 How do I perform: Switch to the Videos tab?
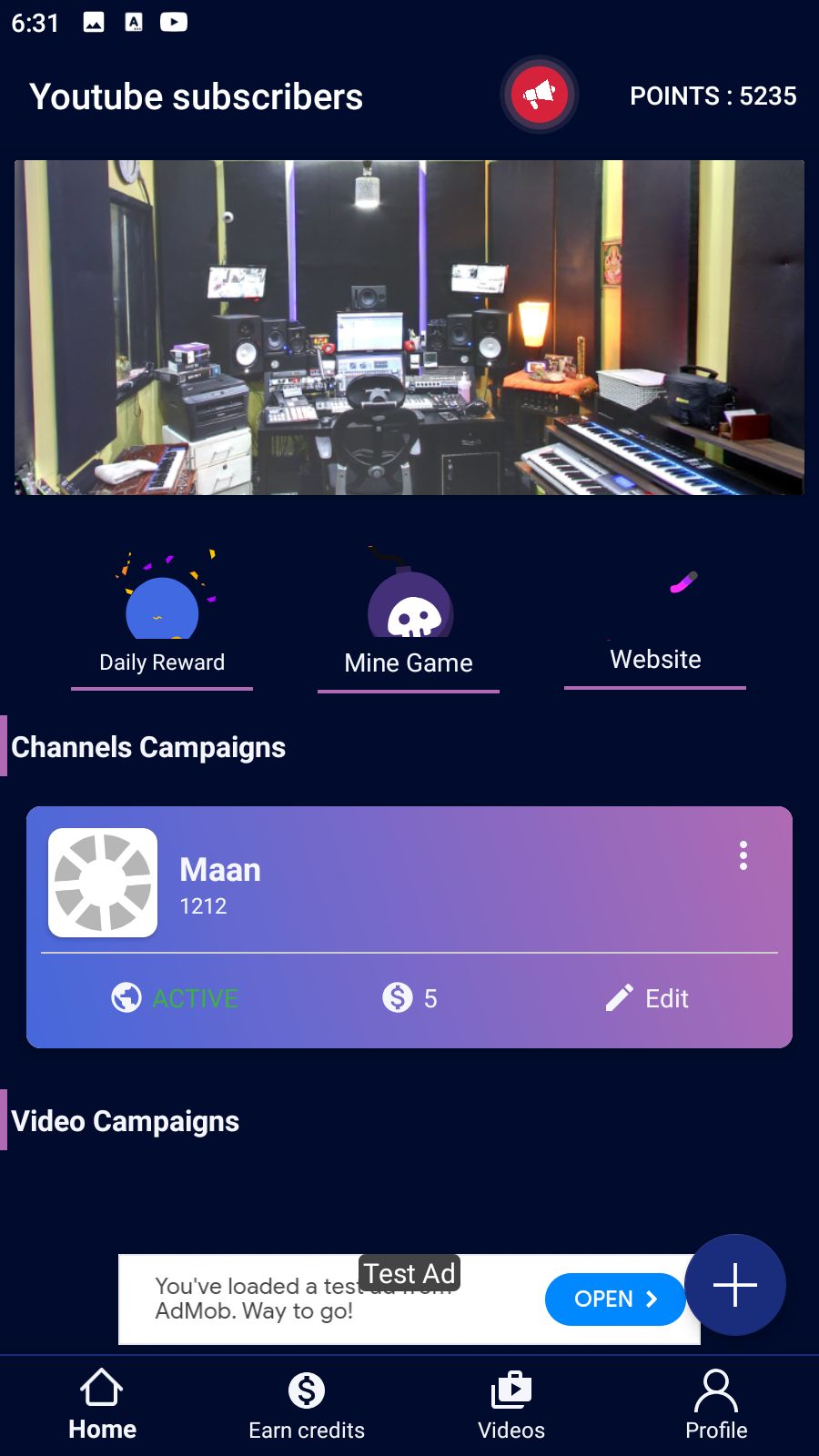511,1406
